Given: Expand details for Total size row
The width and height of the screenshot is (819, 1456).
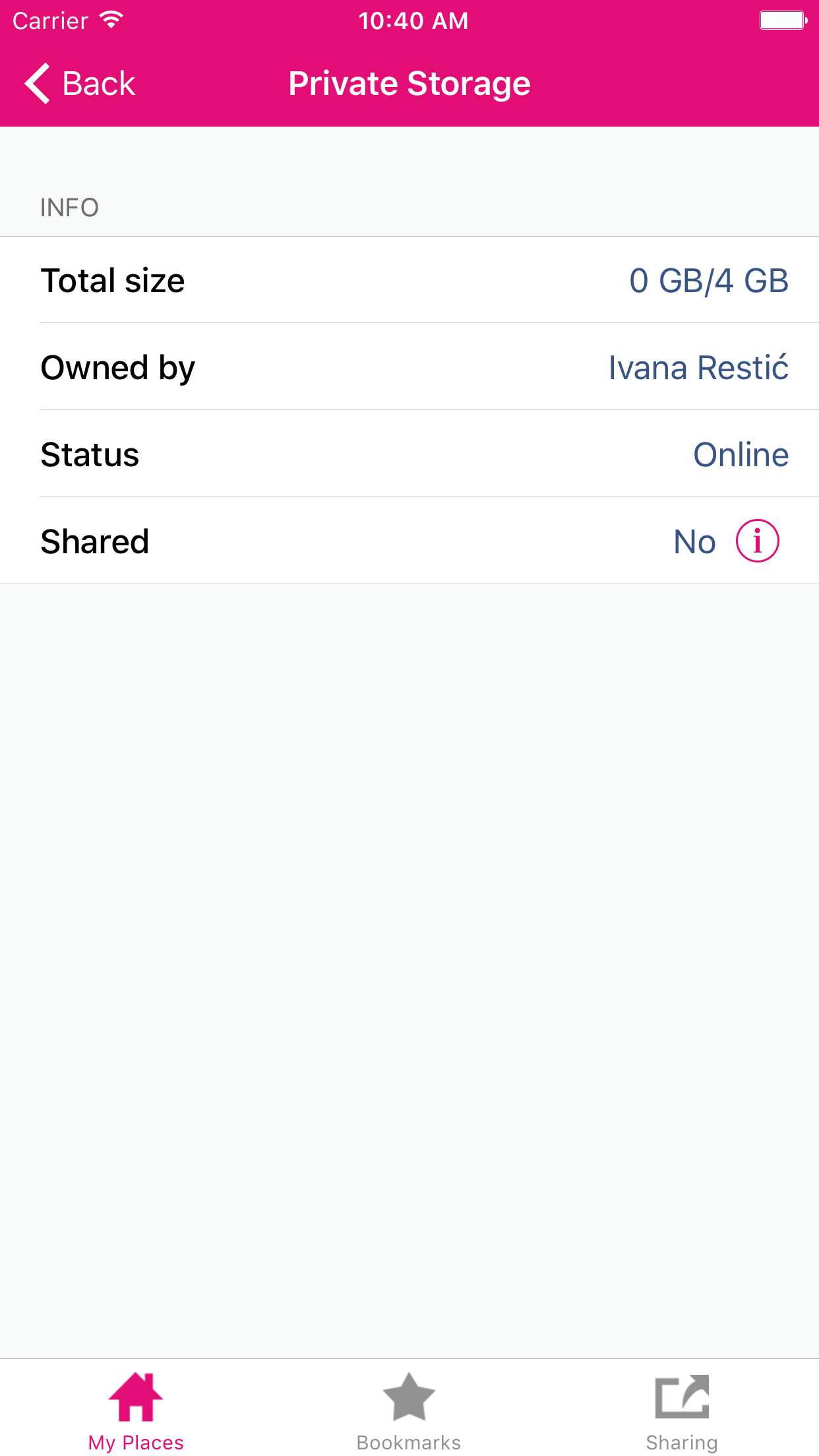Looking at the screenshot, I should coord(409,280).
